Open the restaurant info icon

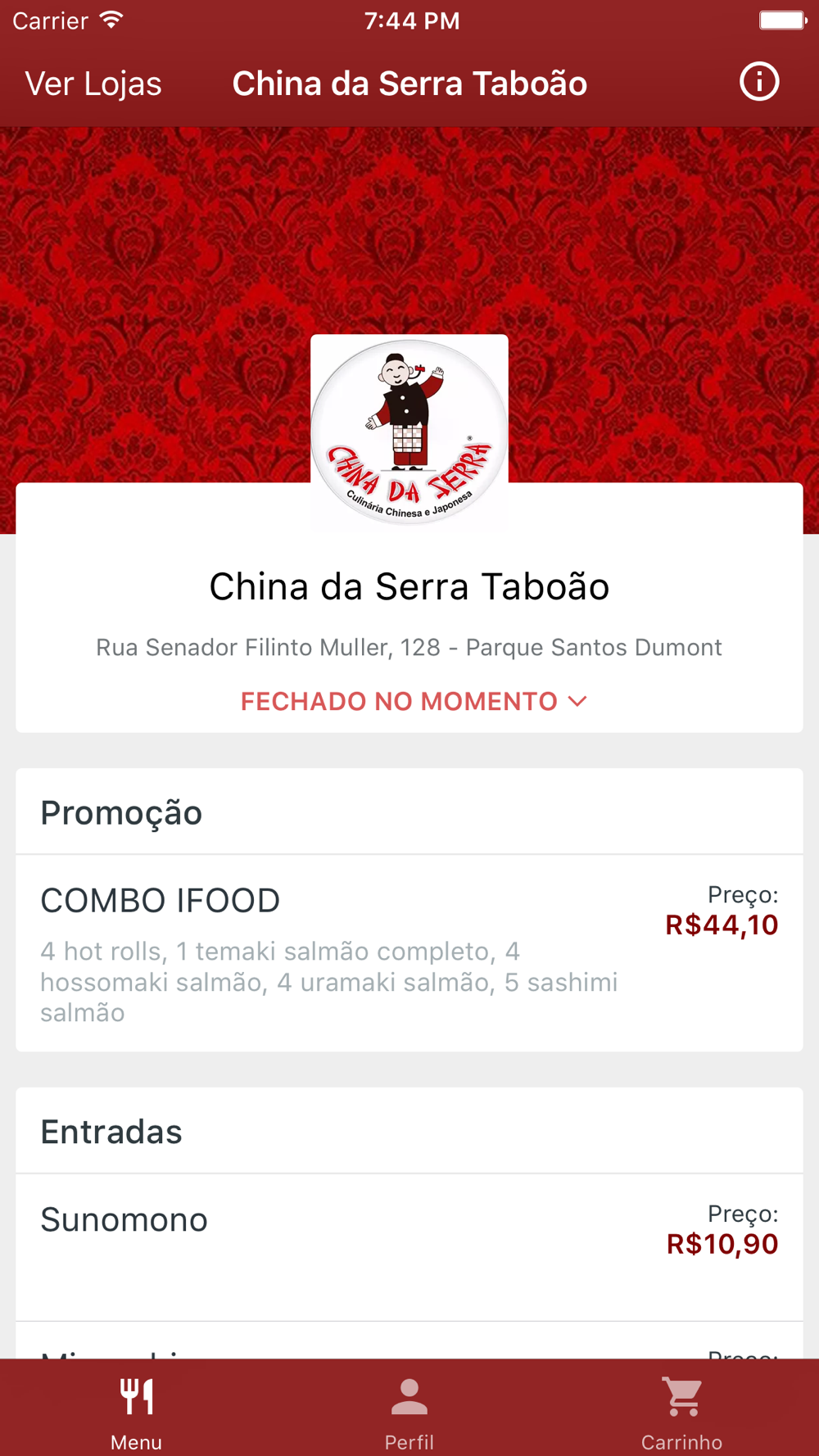(759, 83)
